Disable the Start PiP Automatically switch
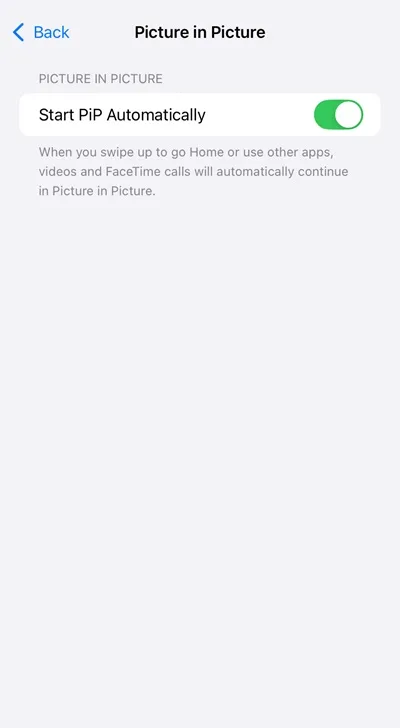This screenshot has width=400, height=728. click(x=338, y=115)
